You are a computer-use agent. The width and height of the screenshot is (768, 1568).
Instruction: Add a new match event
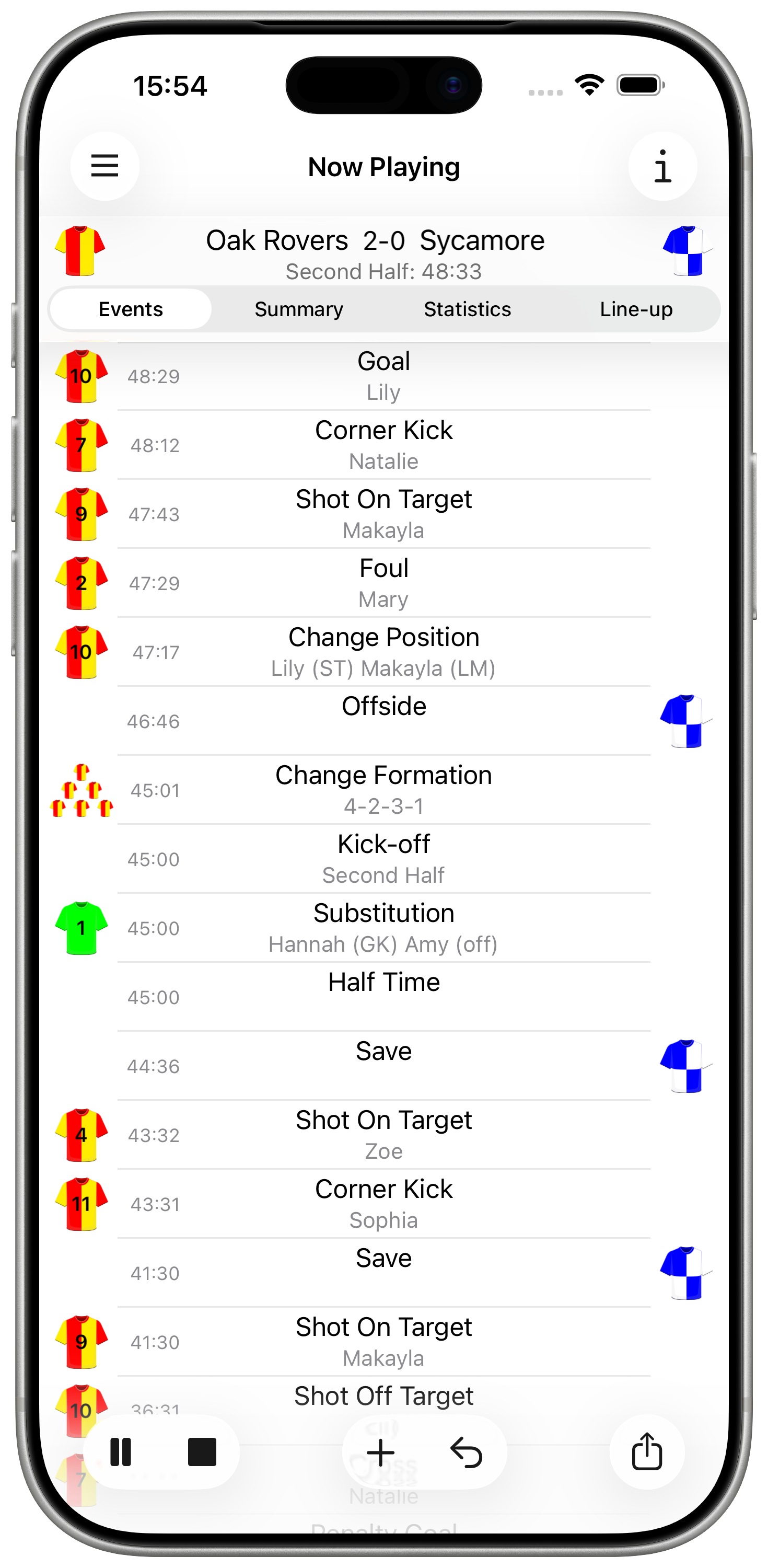381,1452
